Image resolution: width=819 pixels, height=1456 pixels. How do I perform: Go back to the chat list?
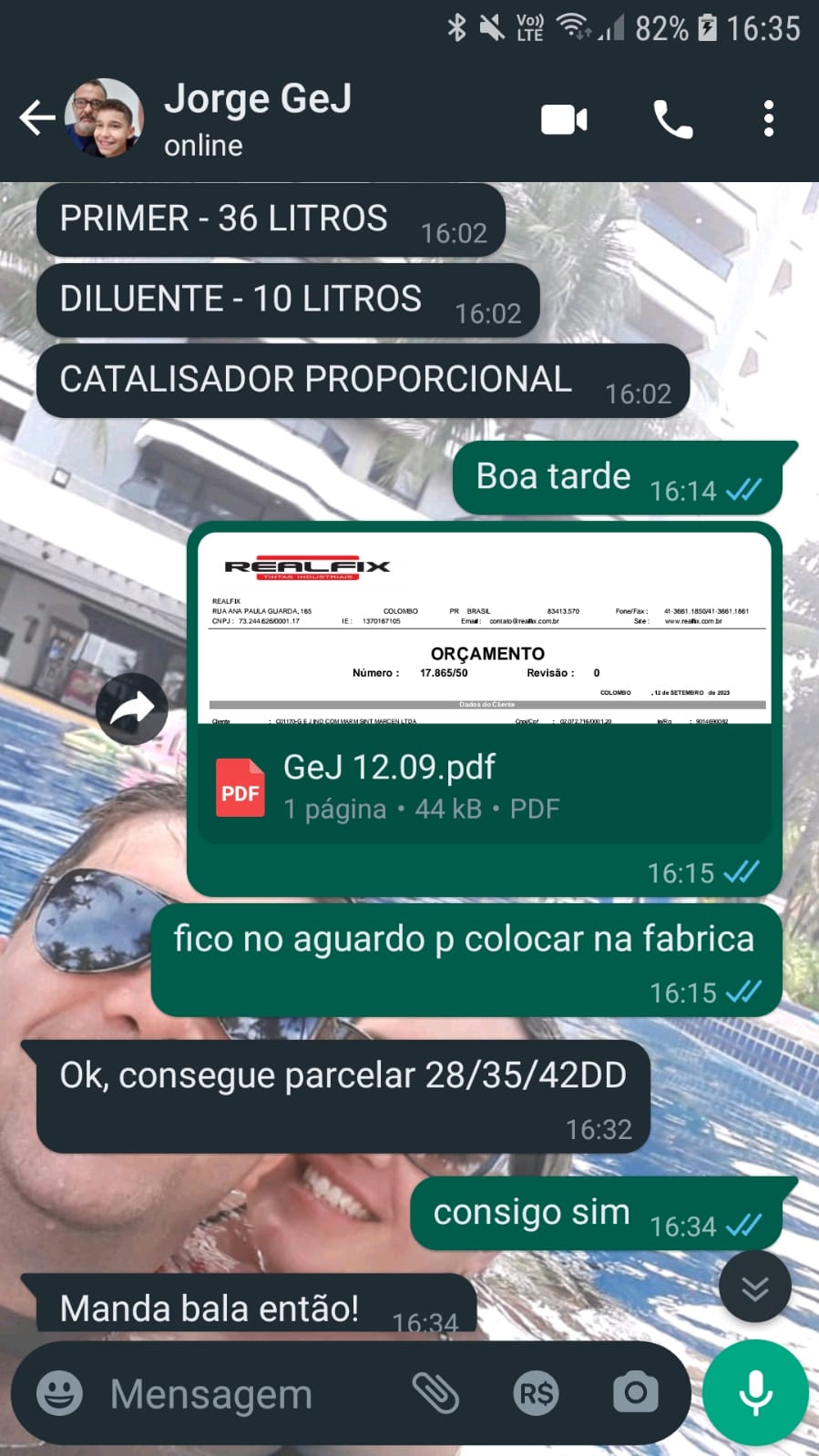[36, 118]
